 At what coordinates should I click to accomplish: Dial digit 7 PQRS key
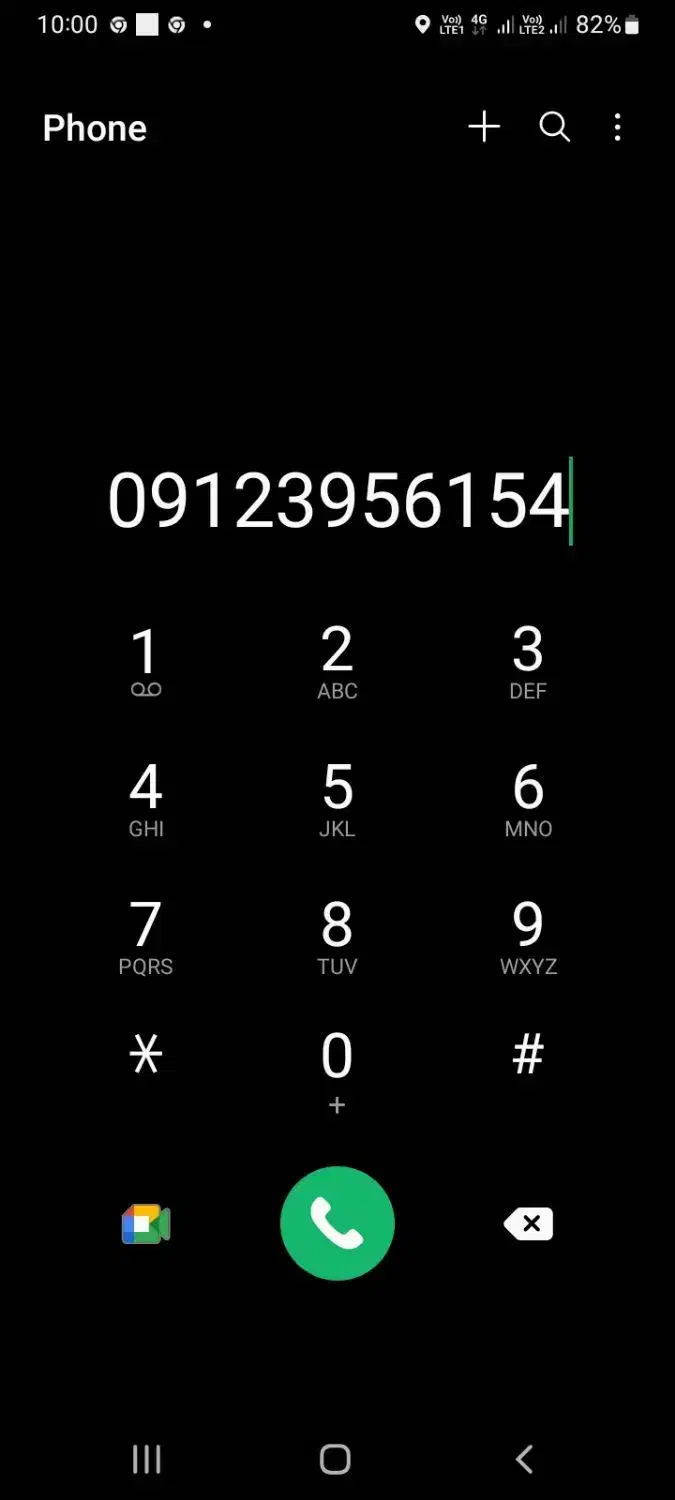146,937
